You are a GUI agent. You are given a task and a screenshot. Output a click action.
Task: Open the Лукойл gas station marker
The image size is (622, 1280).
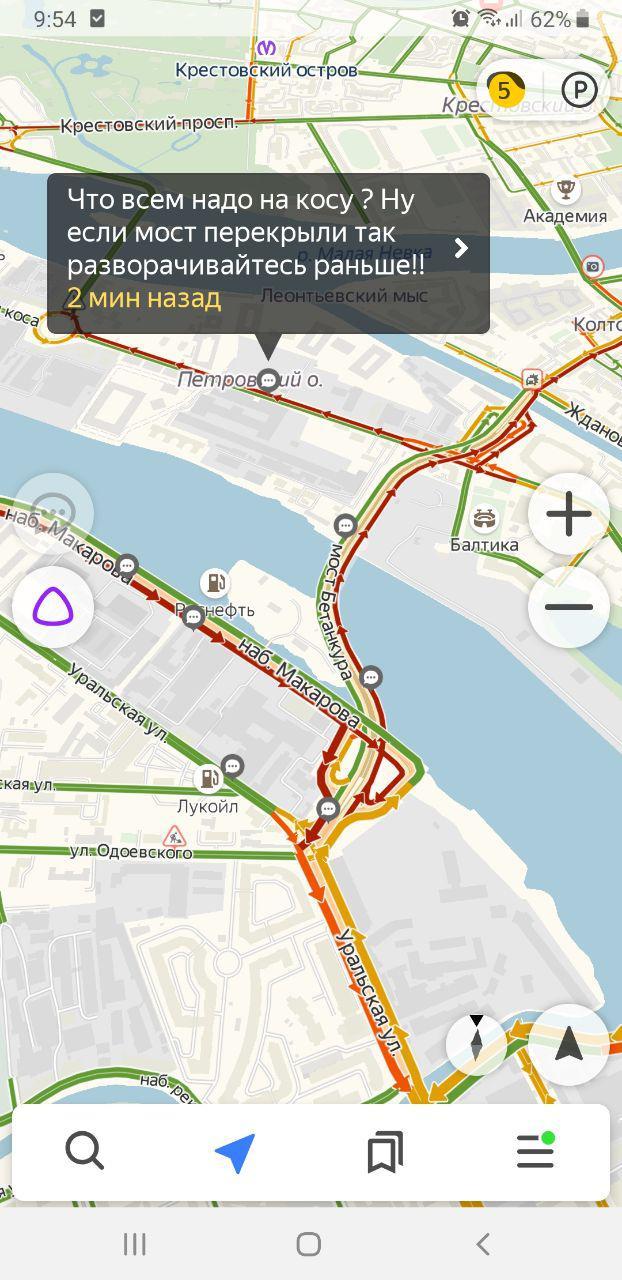pyautogui.click(x=208, y=777)
